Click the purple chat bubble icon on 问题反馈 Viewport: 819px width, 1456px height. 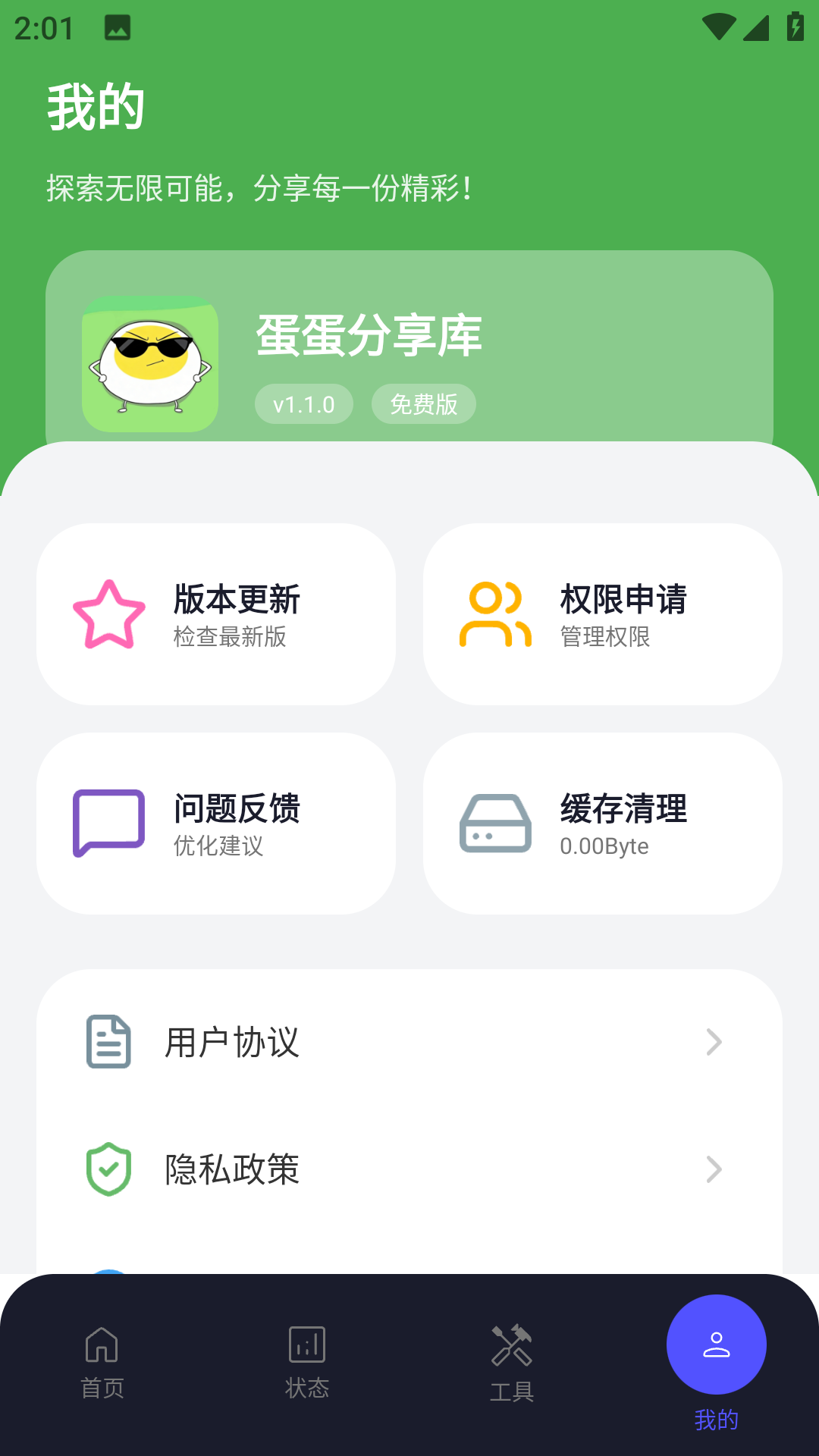[x=108, y=823]
